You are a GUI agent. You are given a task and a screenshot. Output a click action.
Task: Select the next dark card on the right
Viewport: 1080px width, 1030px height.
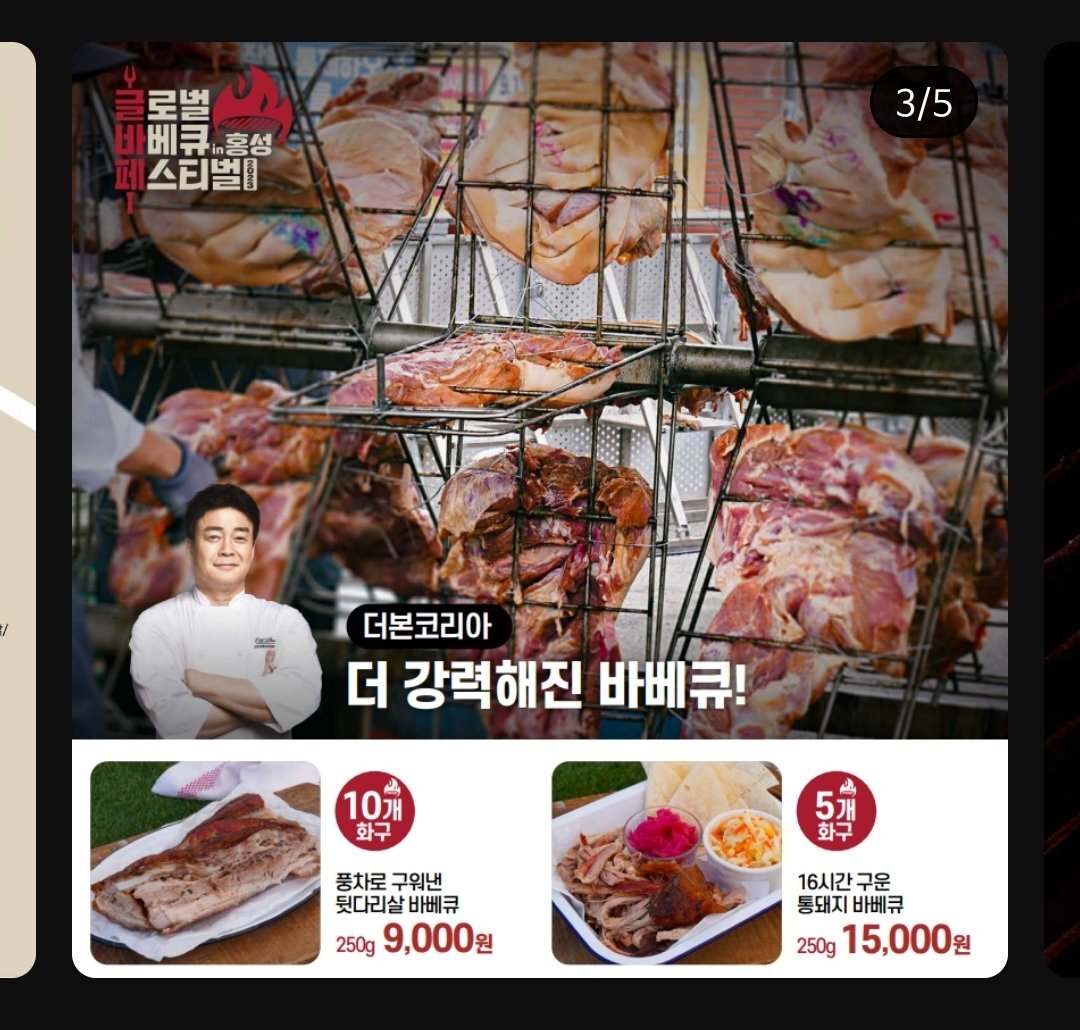[x=1062, y=510]
